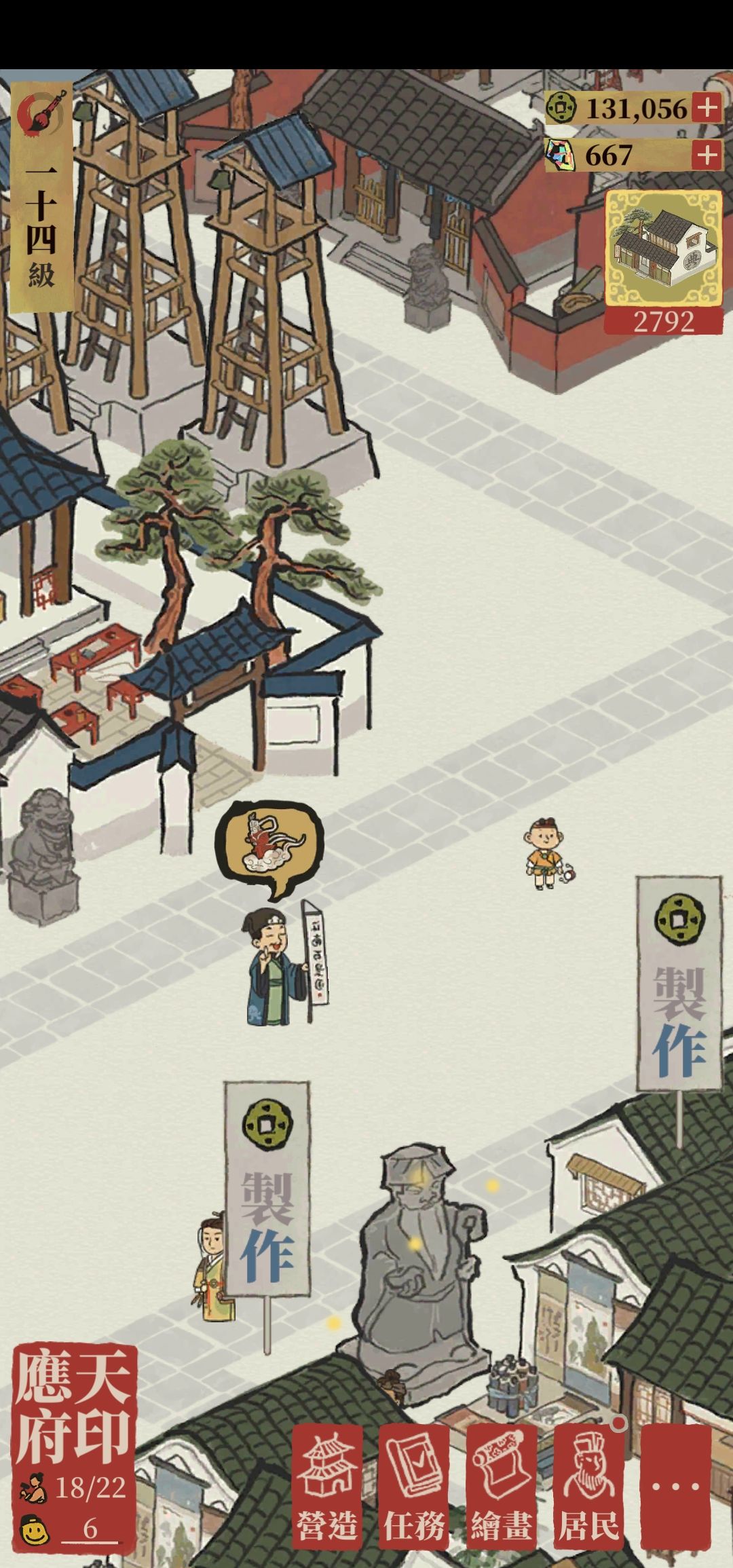This screenshot has width=733, height=1568.
Task: Add more gems with the plus button
Action: (707, 155)
